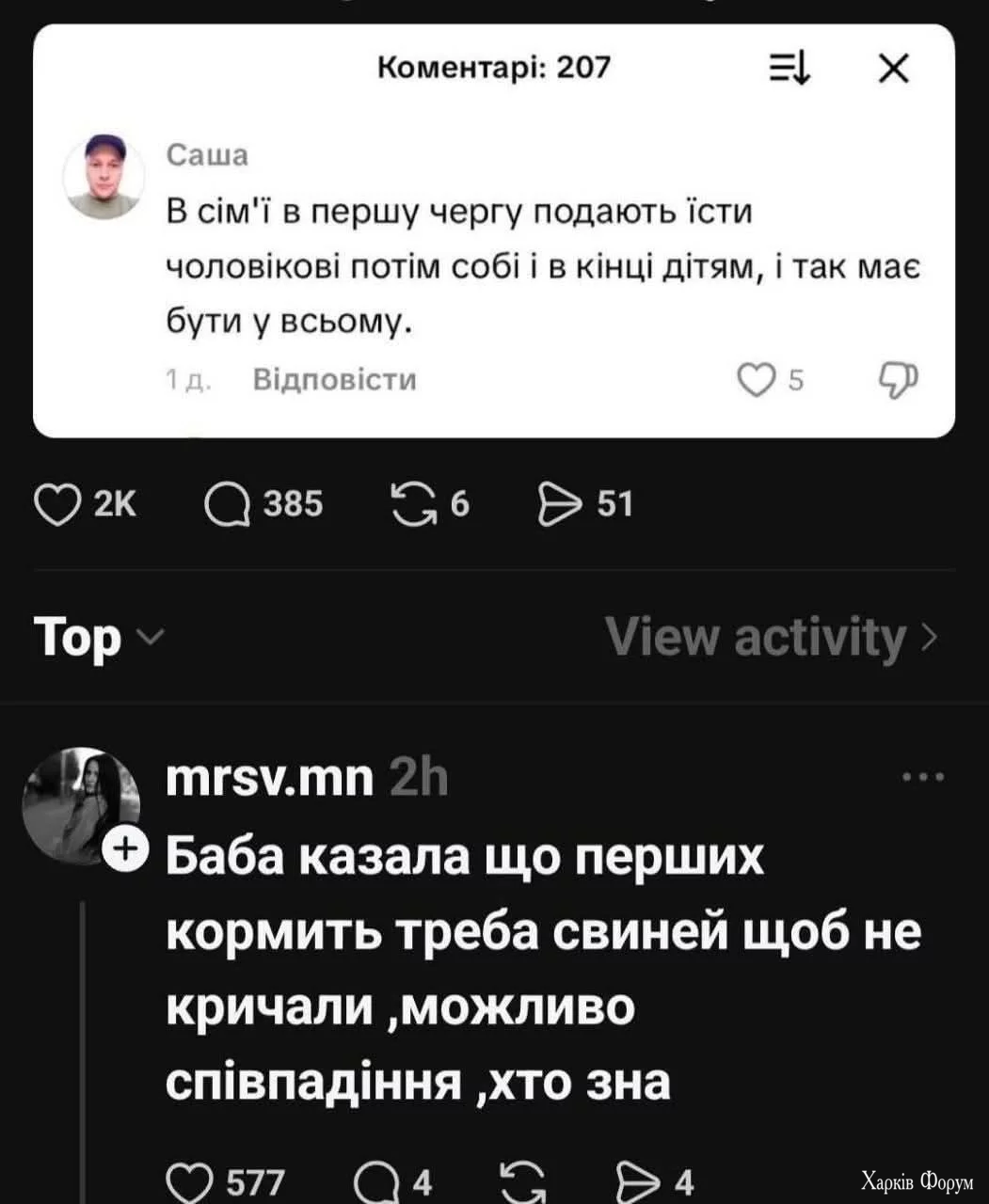Open mrsv.mn's profile from the username
The width and height of the screenshot is (989, 1204).
(x=269, y=779)
